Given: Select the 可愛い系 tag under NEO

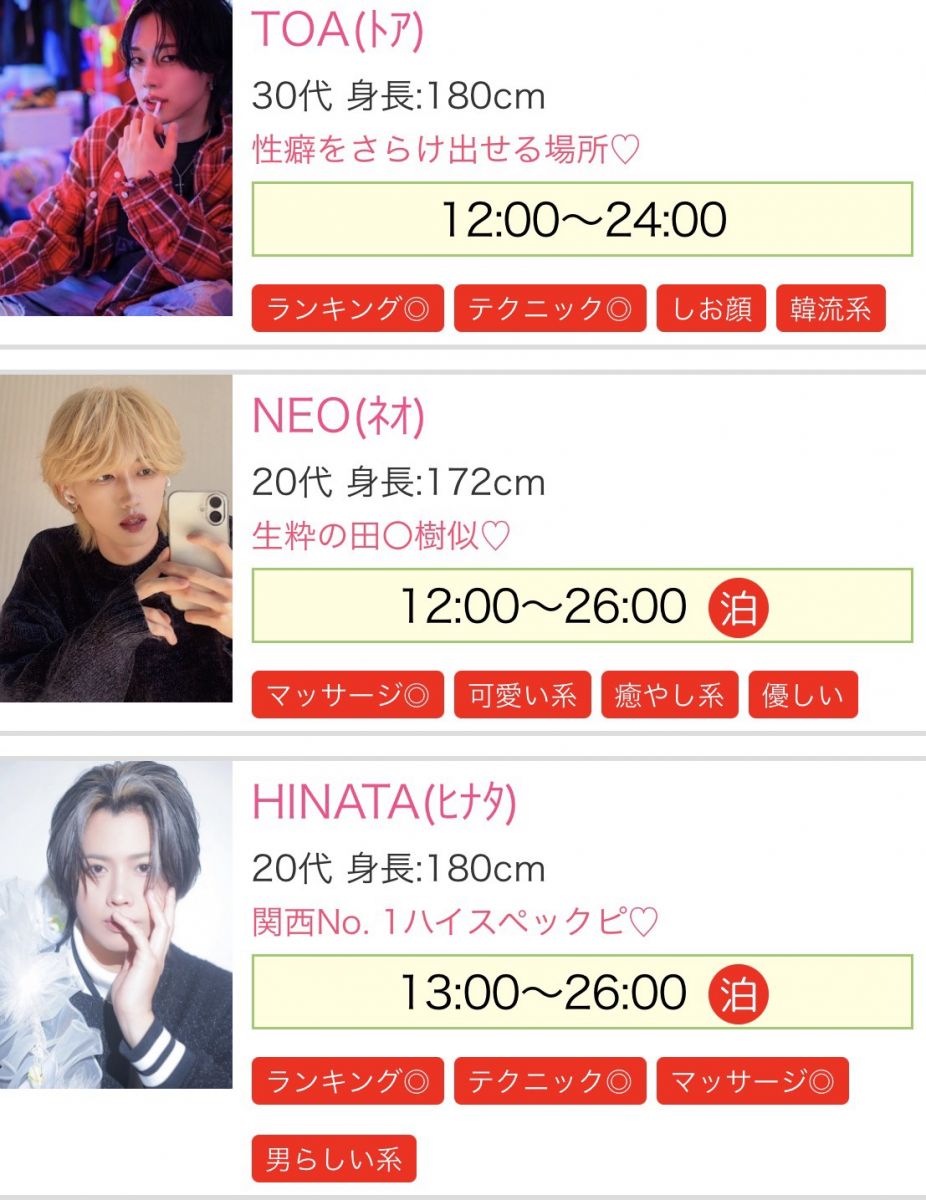Looking at the screenshot, I should [x=522, y=695].
